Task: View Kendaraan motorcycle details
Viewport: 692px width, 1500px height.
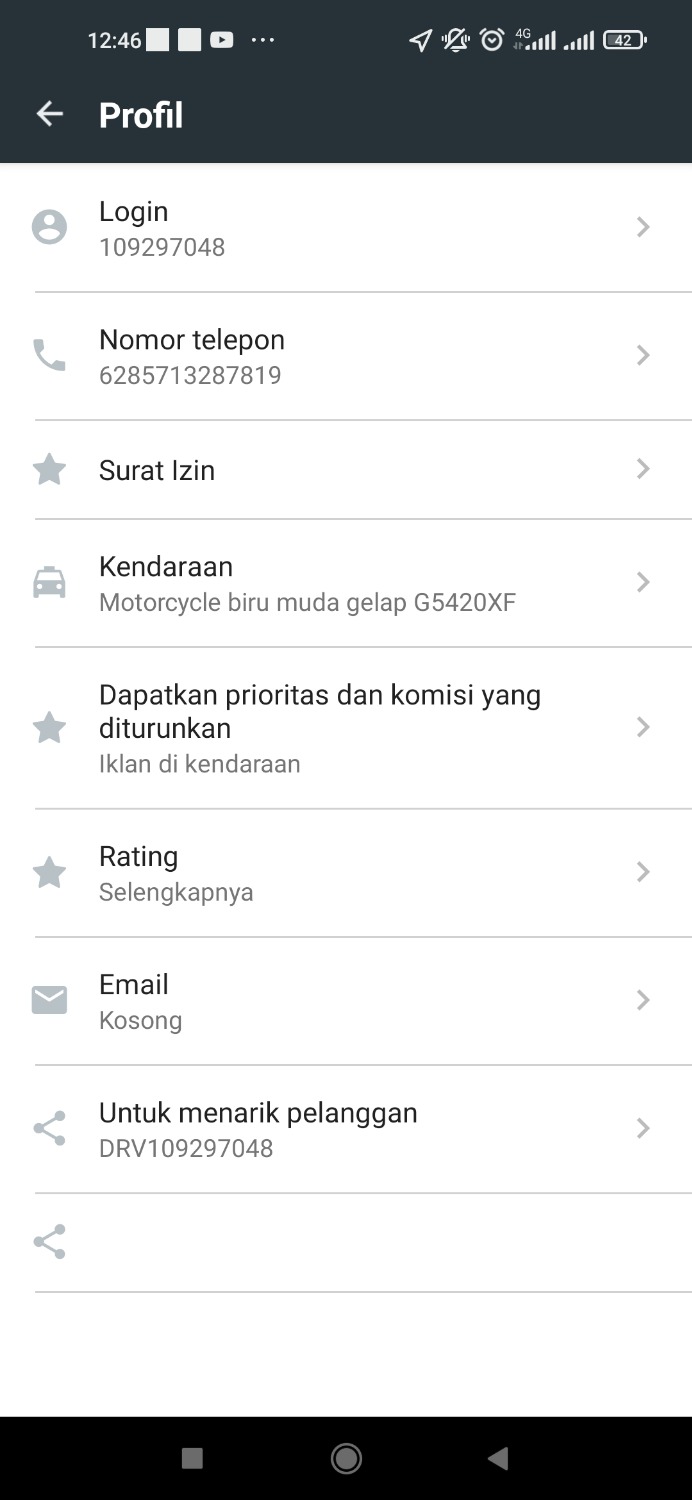Action: pos(346,583)
